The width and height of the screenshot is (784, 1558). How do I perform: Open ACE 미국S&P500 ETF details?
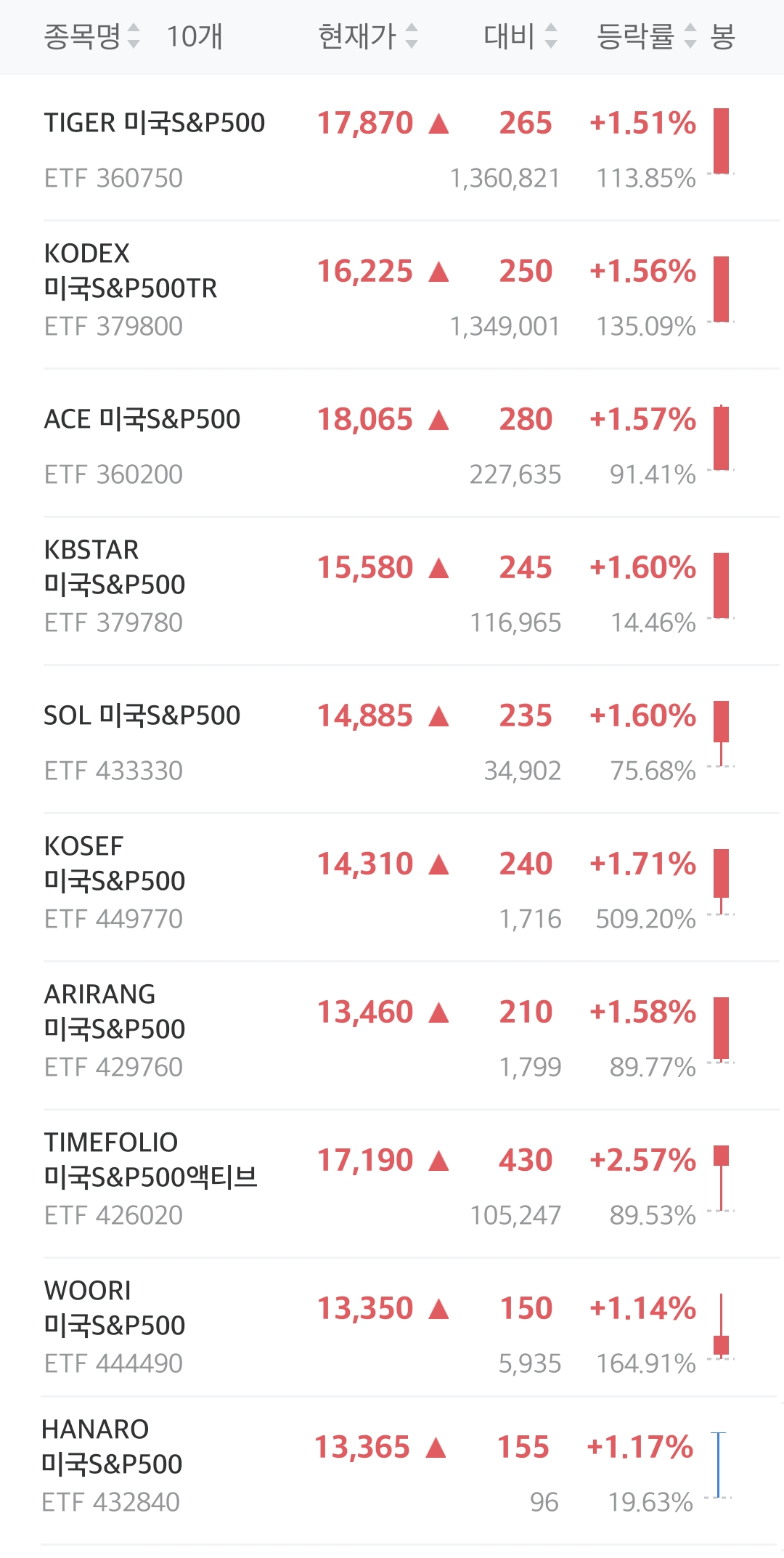[x=142, y=420]
